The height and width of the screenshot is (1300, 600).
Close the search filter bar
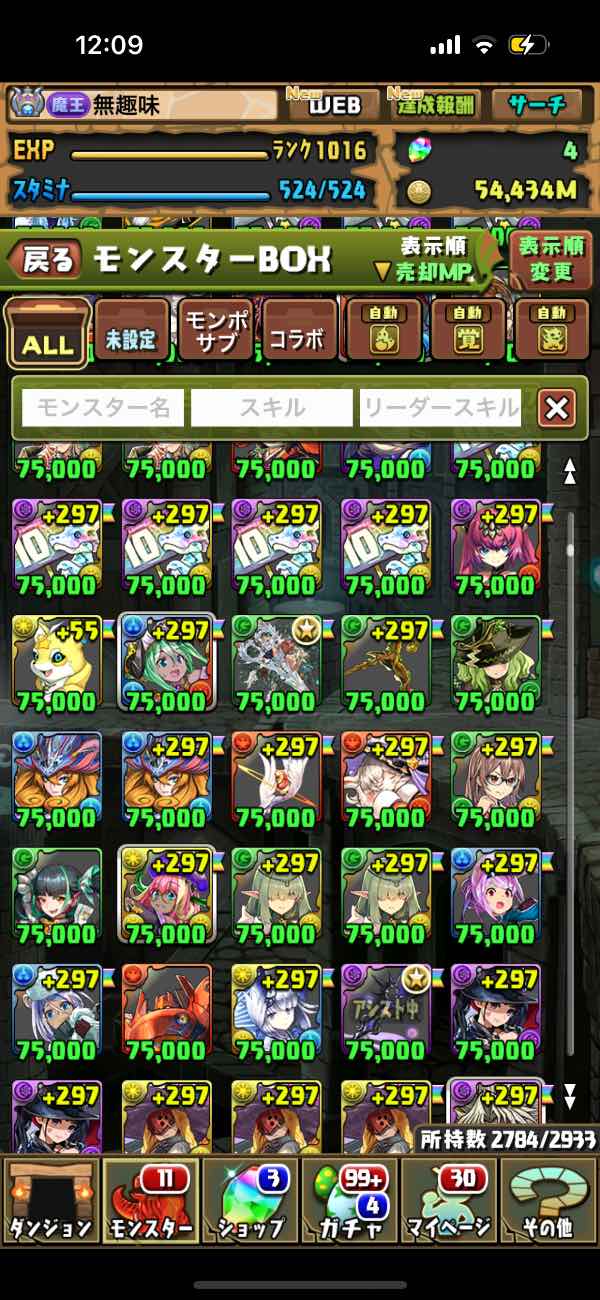556,408
